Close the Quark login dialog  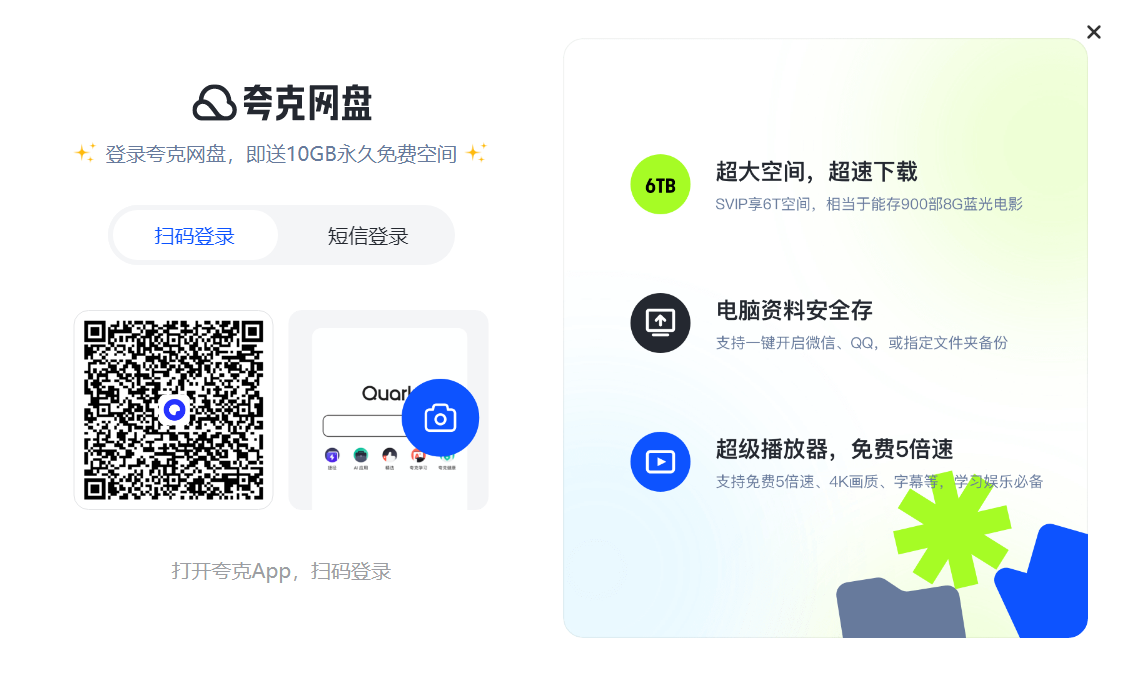tap(1093, 32)
